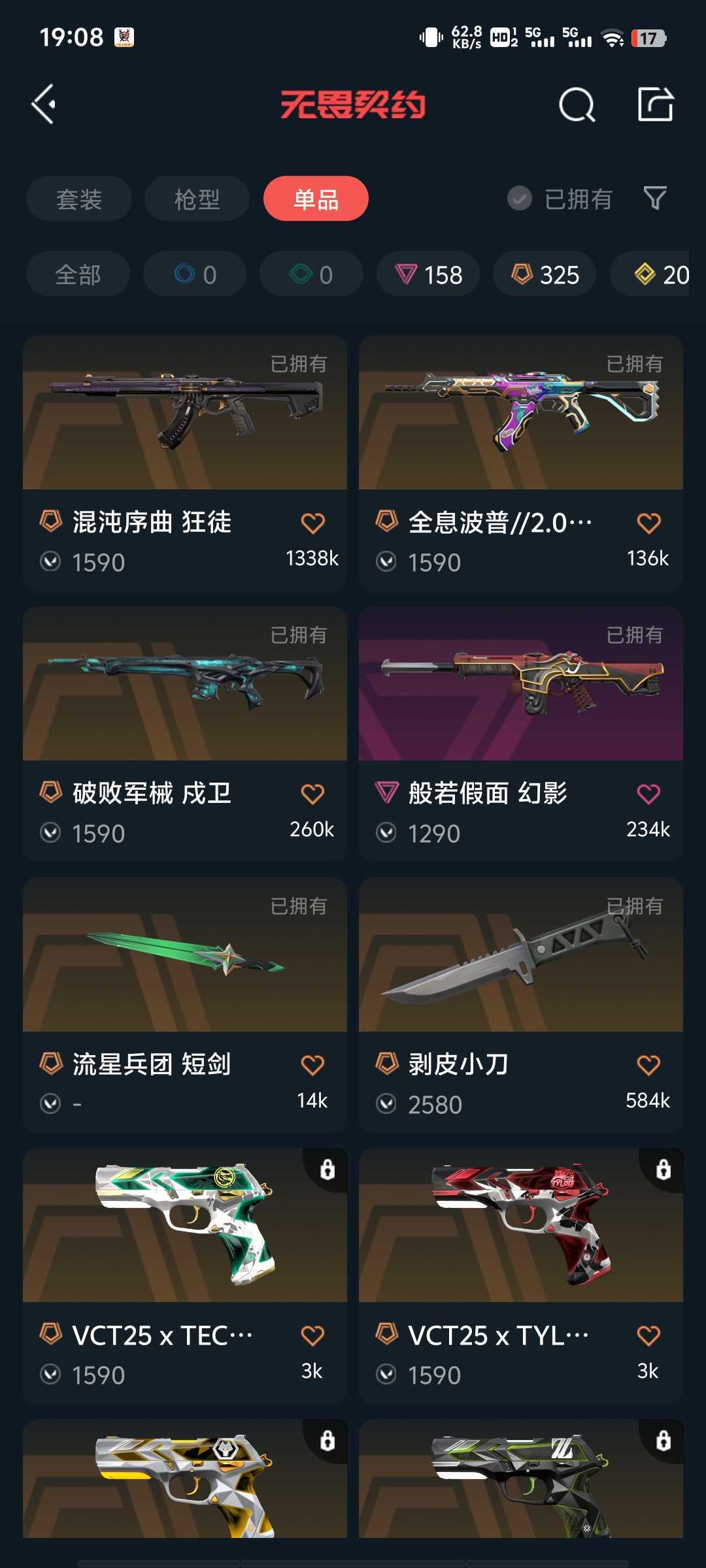Screen dimensions: 706x1568
Task: Open the 混沌序曲 狂徒 skin card
Action: [185, 463]
